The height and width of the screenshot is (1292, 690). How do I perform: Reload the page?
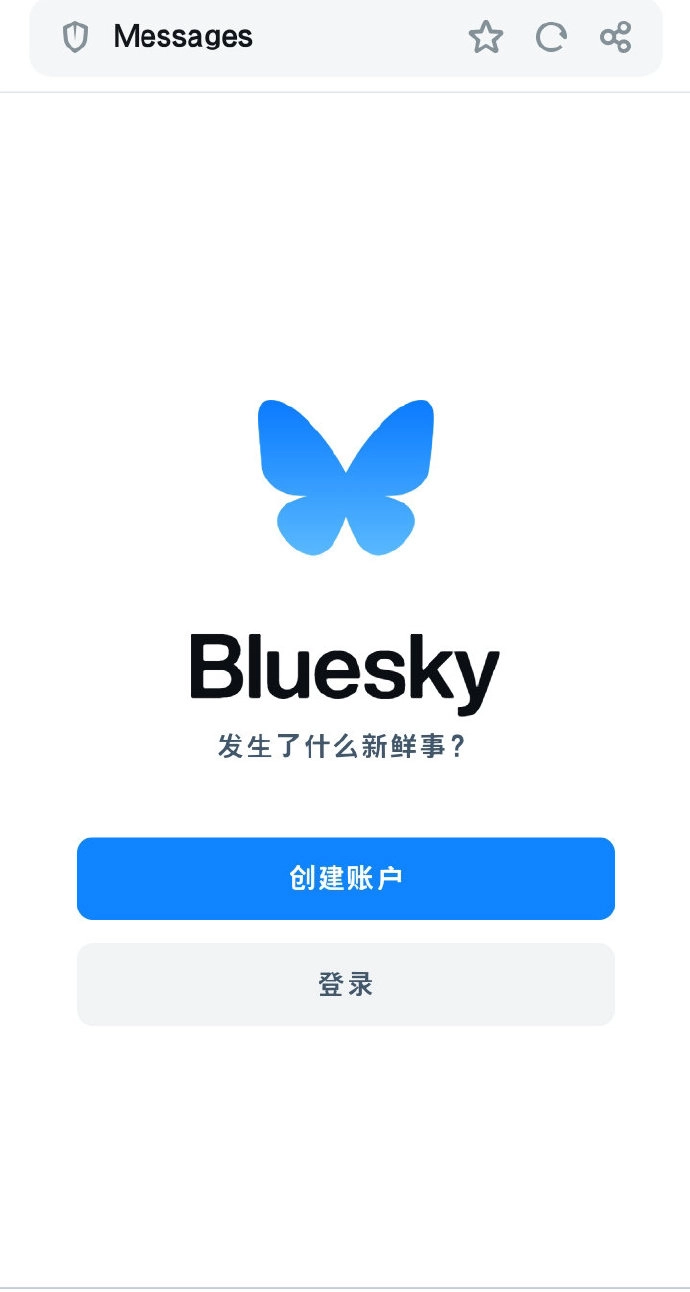tap(551, 38)
